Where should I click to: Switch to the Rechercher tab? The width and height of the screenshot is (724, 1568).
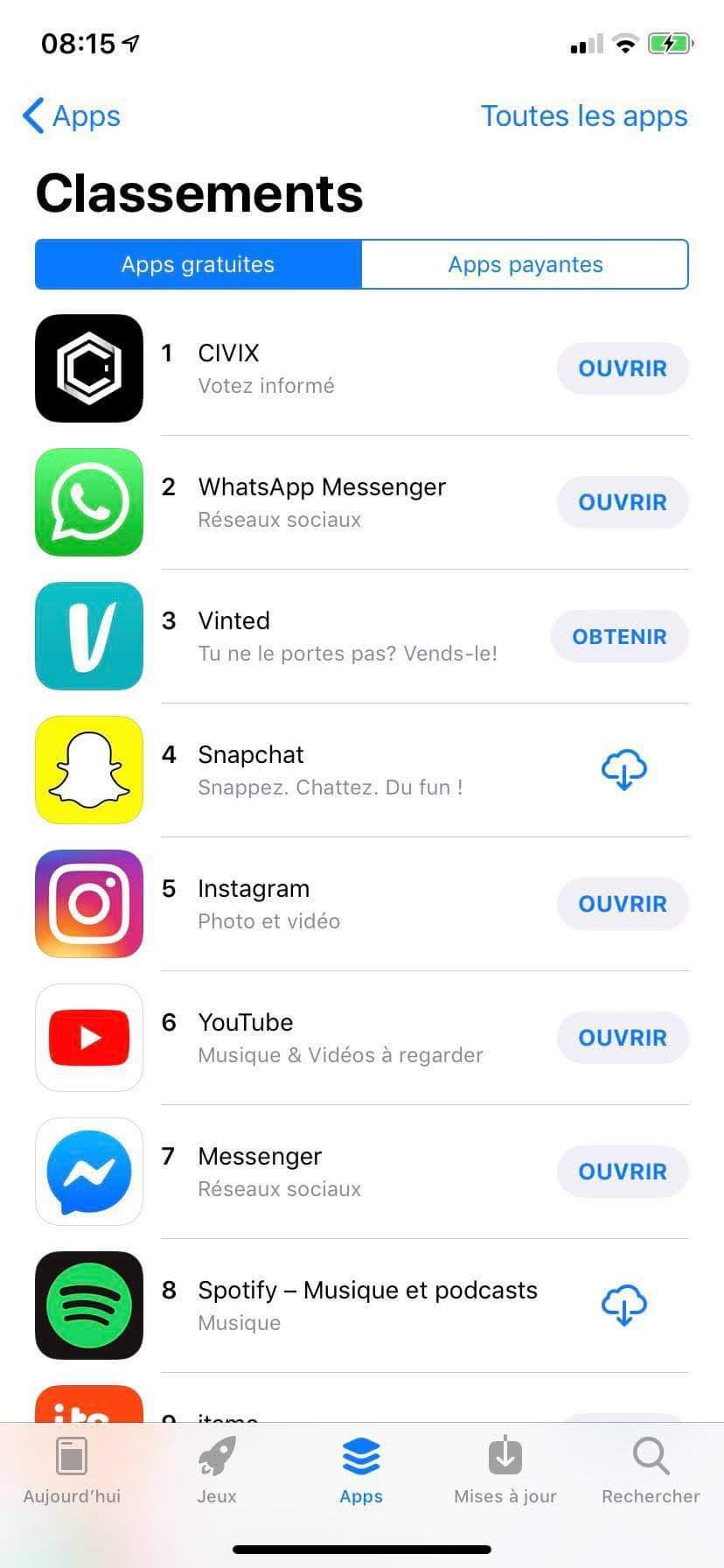click(650, 1471)
